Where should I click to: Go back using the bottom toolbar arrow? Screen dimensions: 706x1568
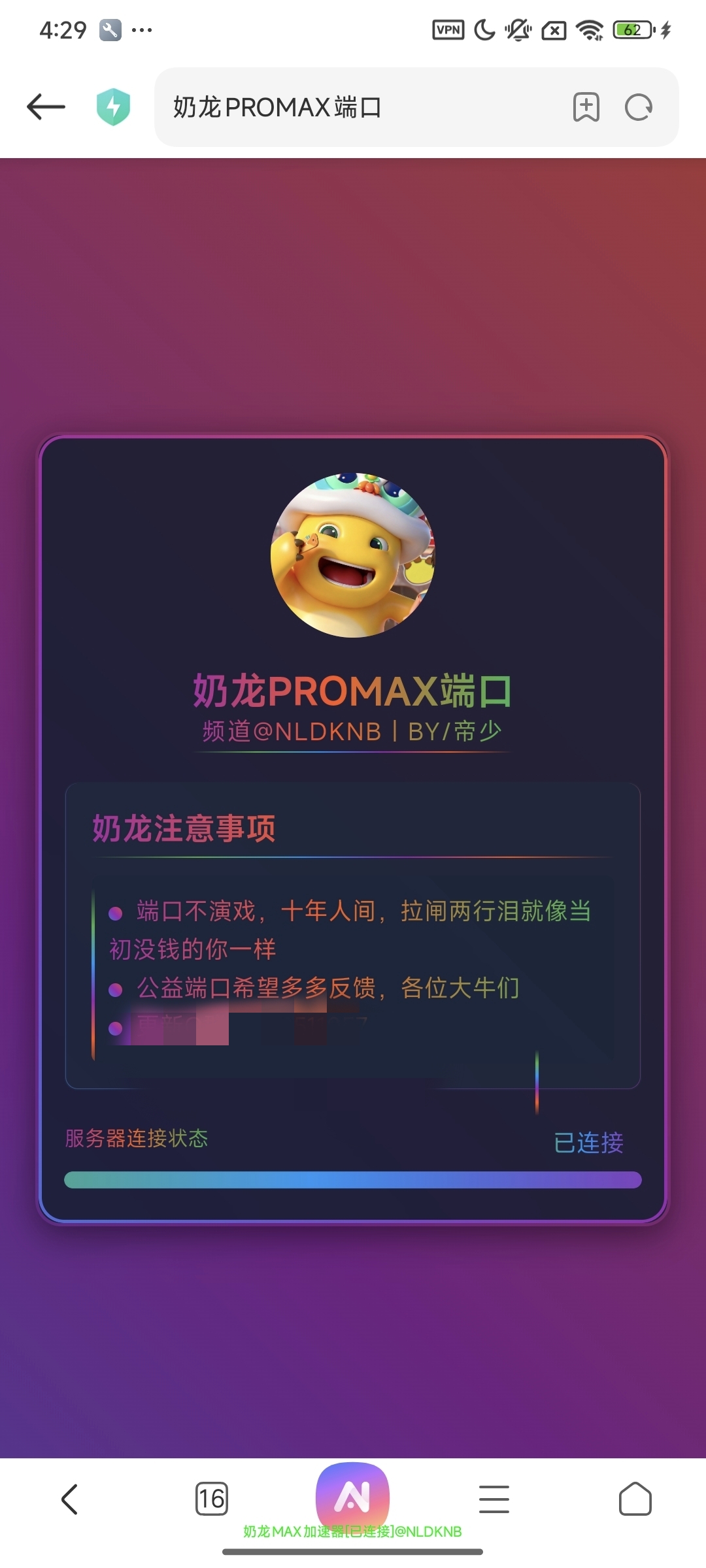[x=69, y=1499]
